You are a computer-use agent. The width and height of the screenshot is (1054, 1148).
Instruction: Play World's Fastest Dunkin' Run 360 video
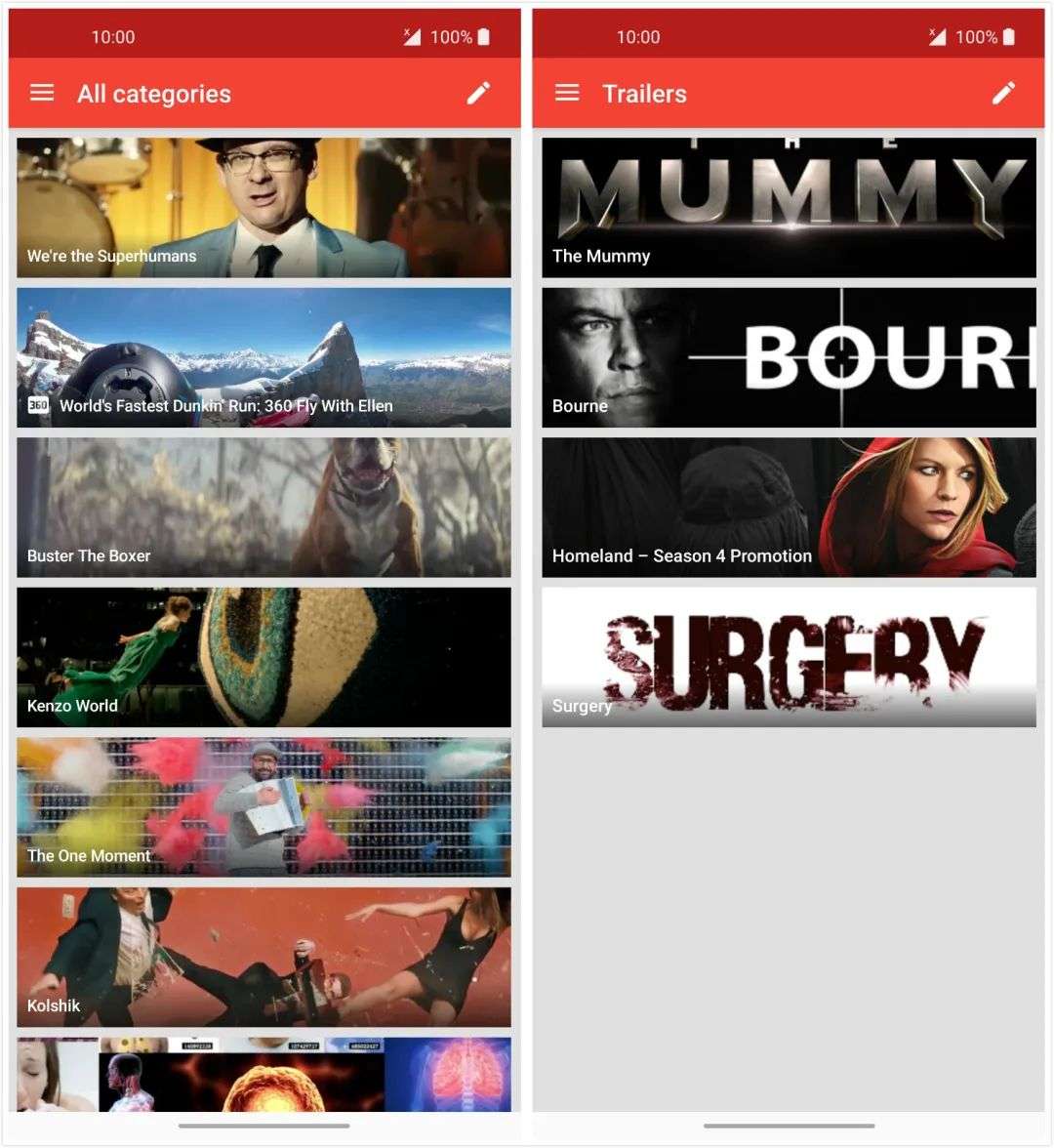263,357
